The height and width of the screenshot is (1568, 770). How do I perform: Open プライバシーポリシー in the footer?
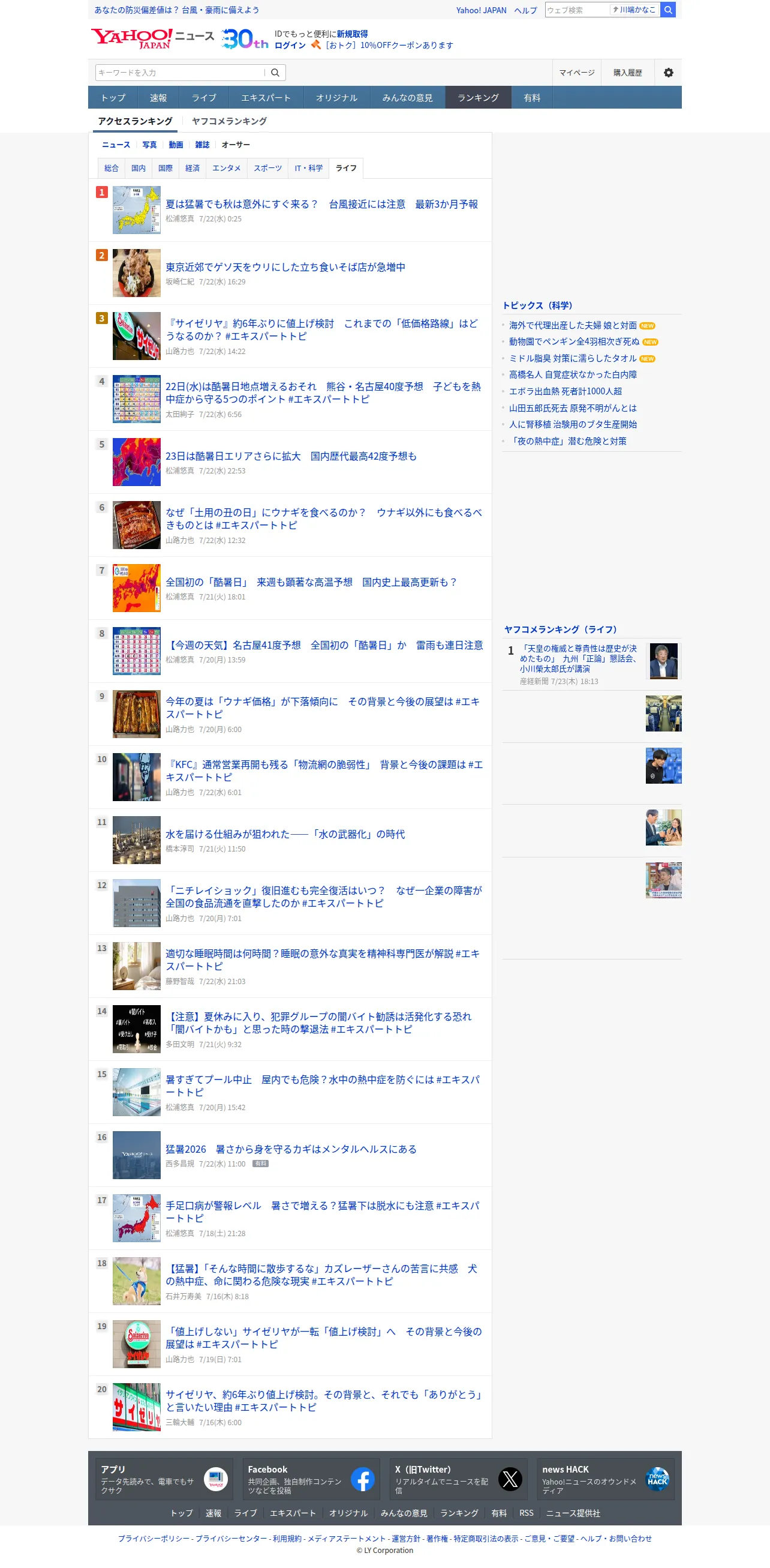(x=154, y=1538)
